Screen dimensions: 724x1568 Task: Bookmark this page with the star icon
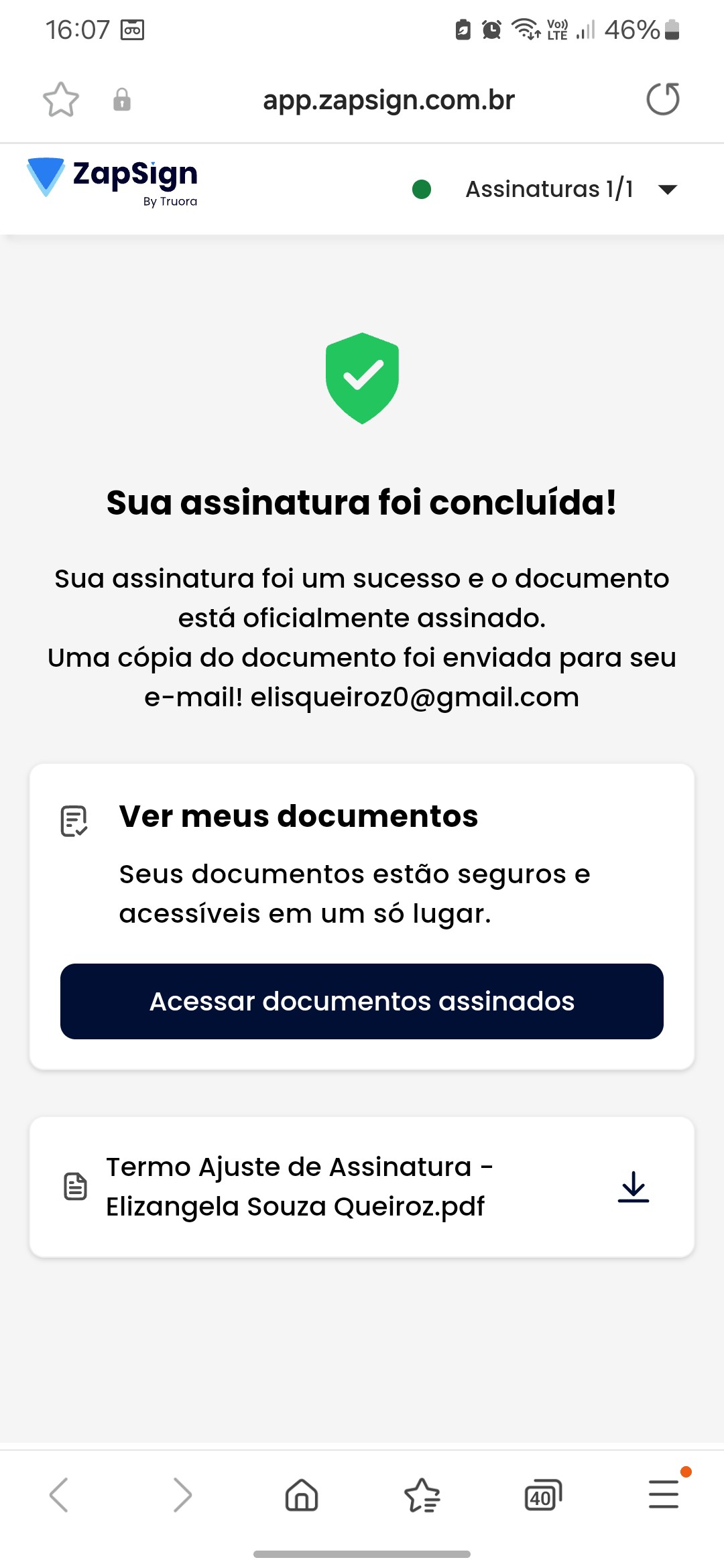point(61,100)
